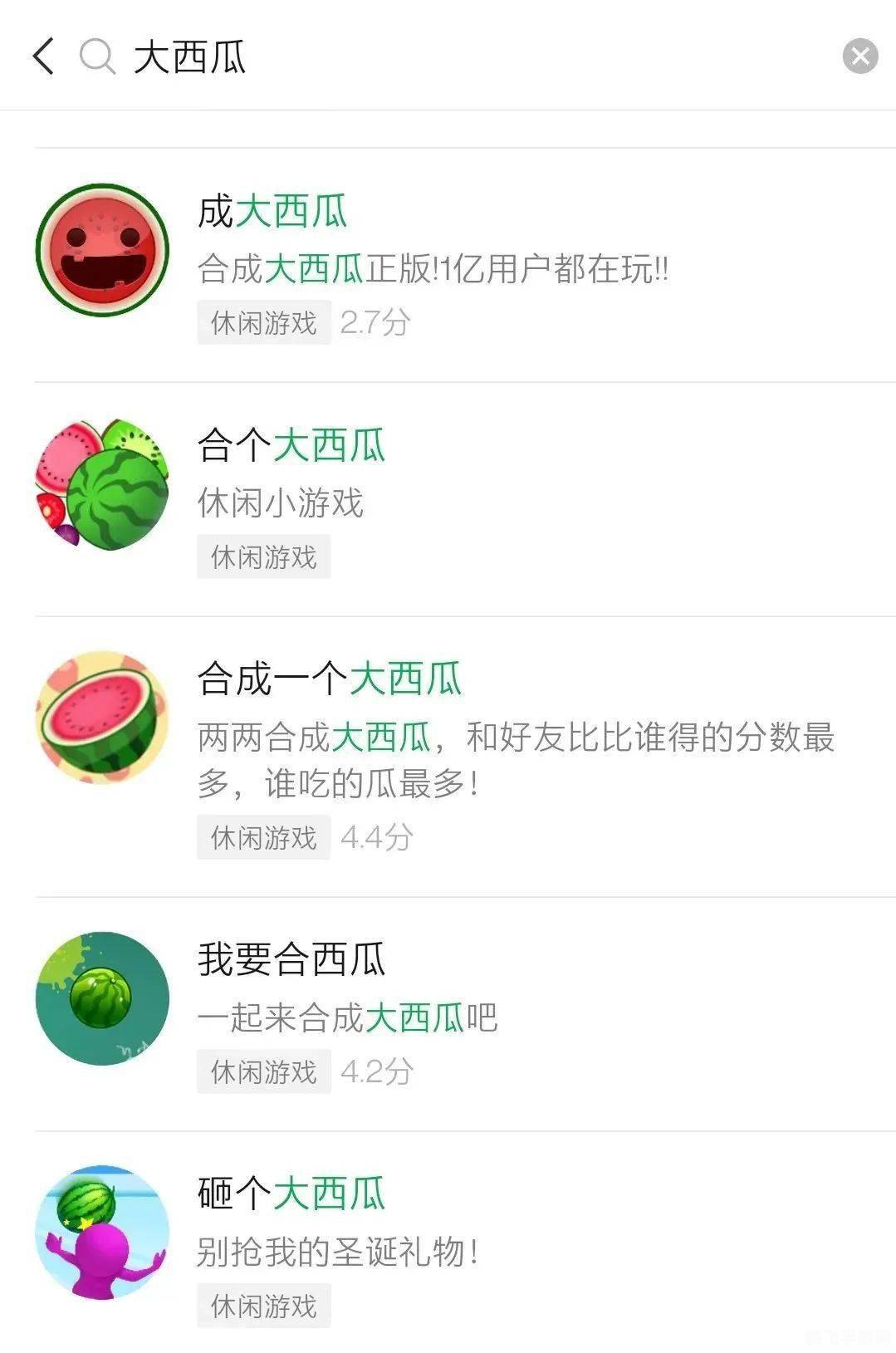Tap the 合个大西瓜 watermelon fruit icon

(x=104, y=482)
